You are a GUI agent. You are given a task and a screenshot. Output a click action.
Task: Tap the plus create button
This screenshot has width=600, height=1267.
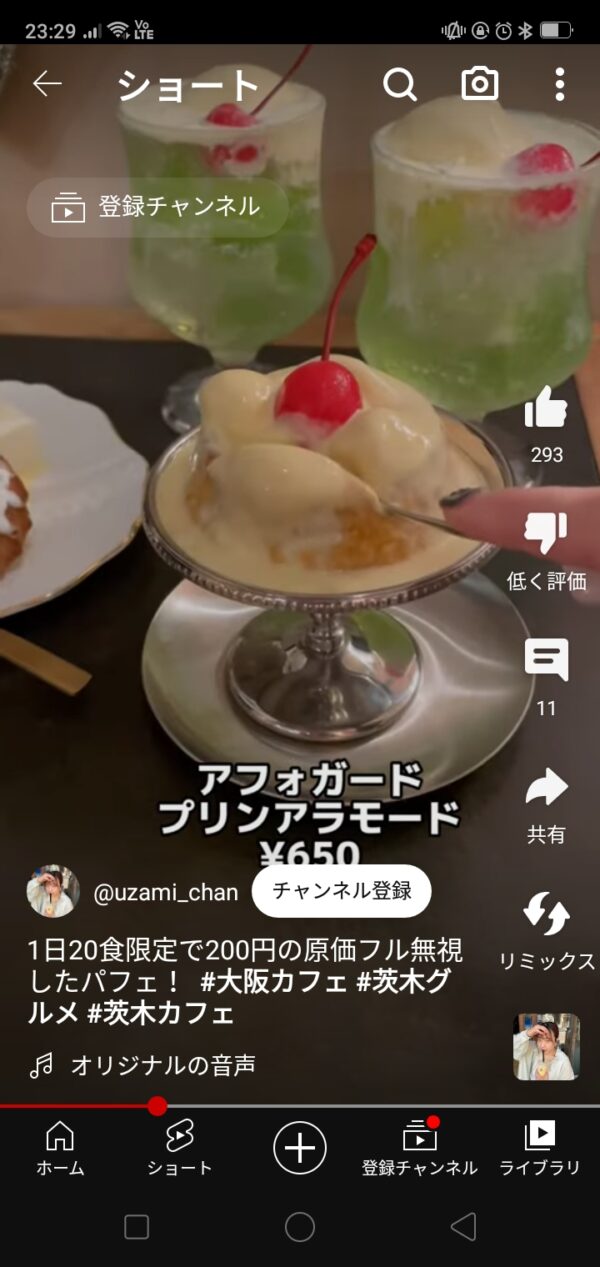300,1147
